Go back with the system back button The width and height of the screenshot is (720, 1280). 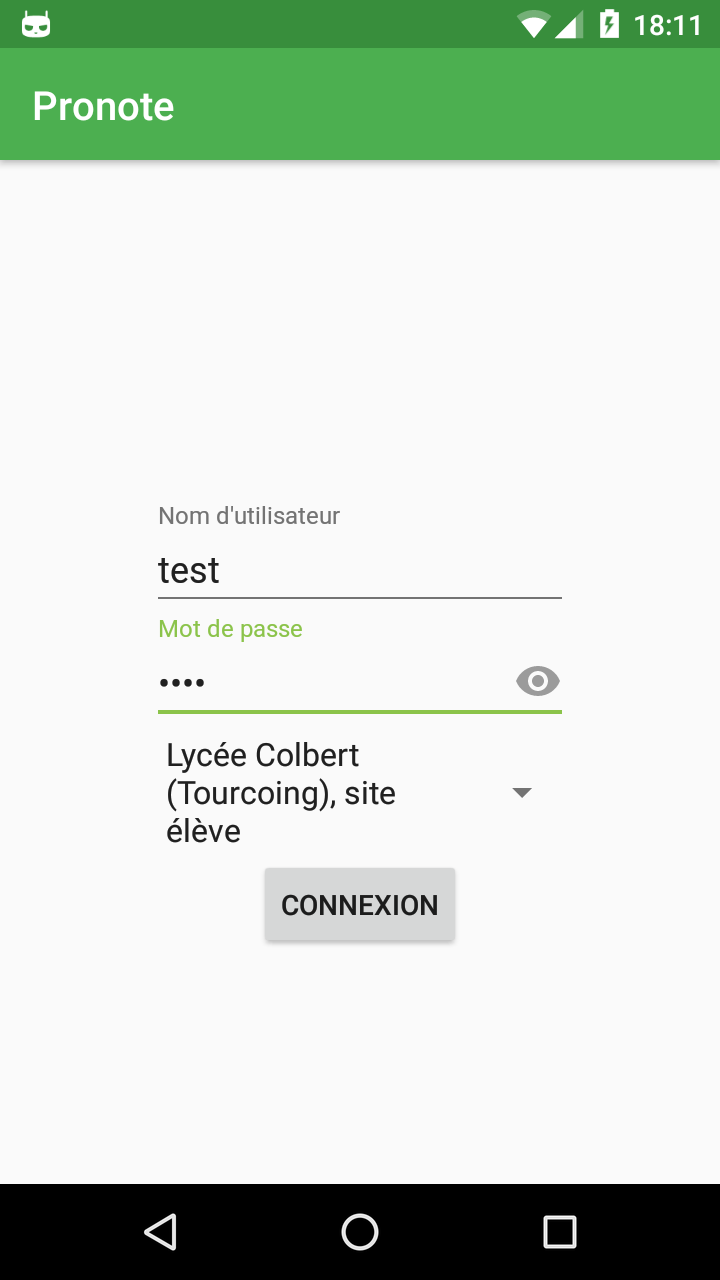click(160, 1232)
